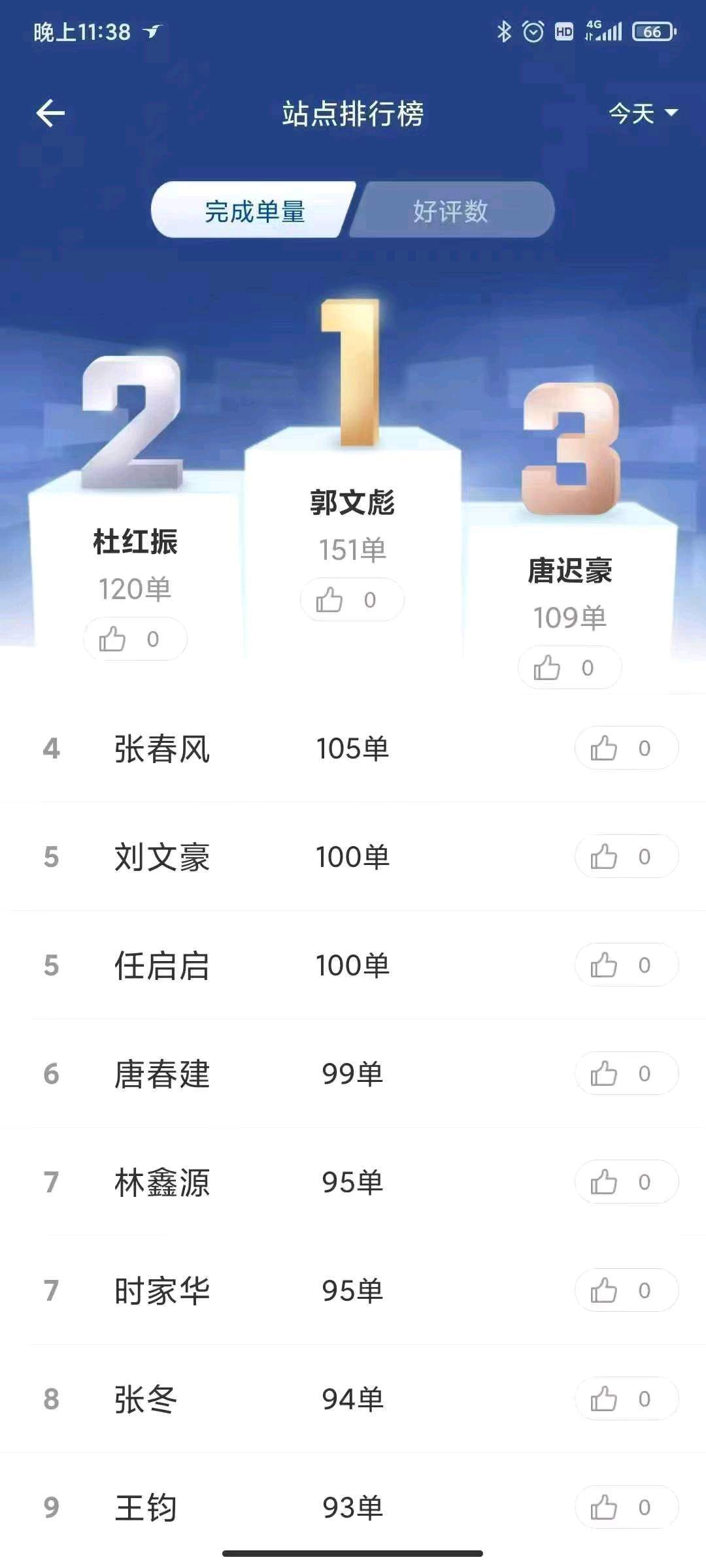Give 刘文豪 a thumbs up
This screenshot has width=706, height=1568.
click(x=626, y=857)
